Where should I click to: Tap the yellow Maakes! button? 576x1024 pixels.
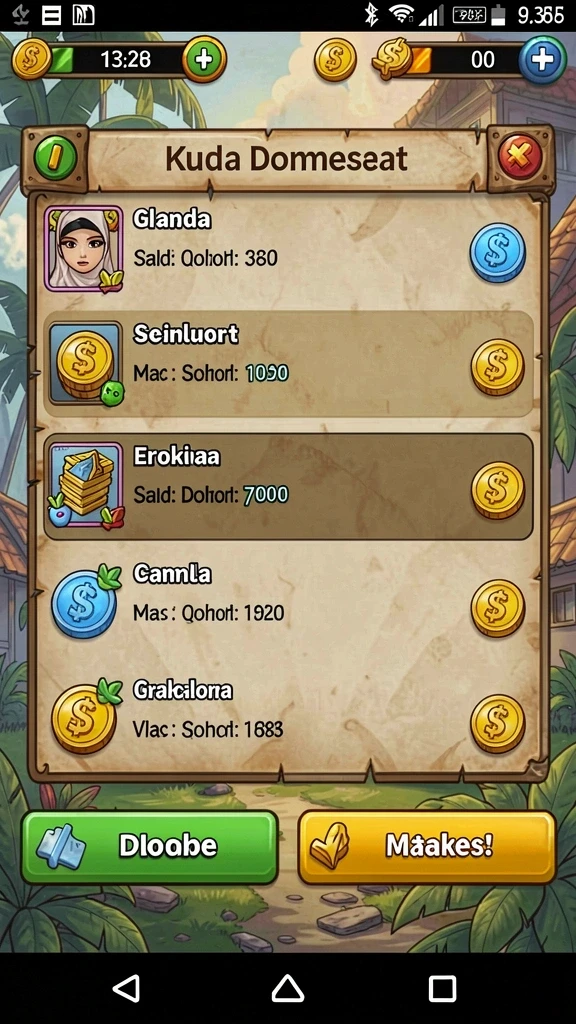(x=426, y=847)
